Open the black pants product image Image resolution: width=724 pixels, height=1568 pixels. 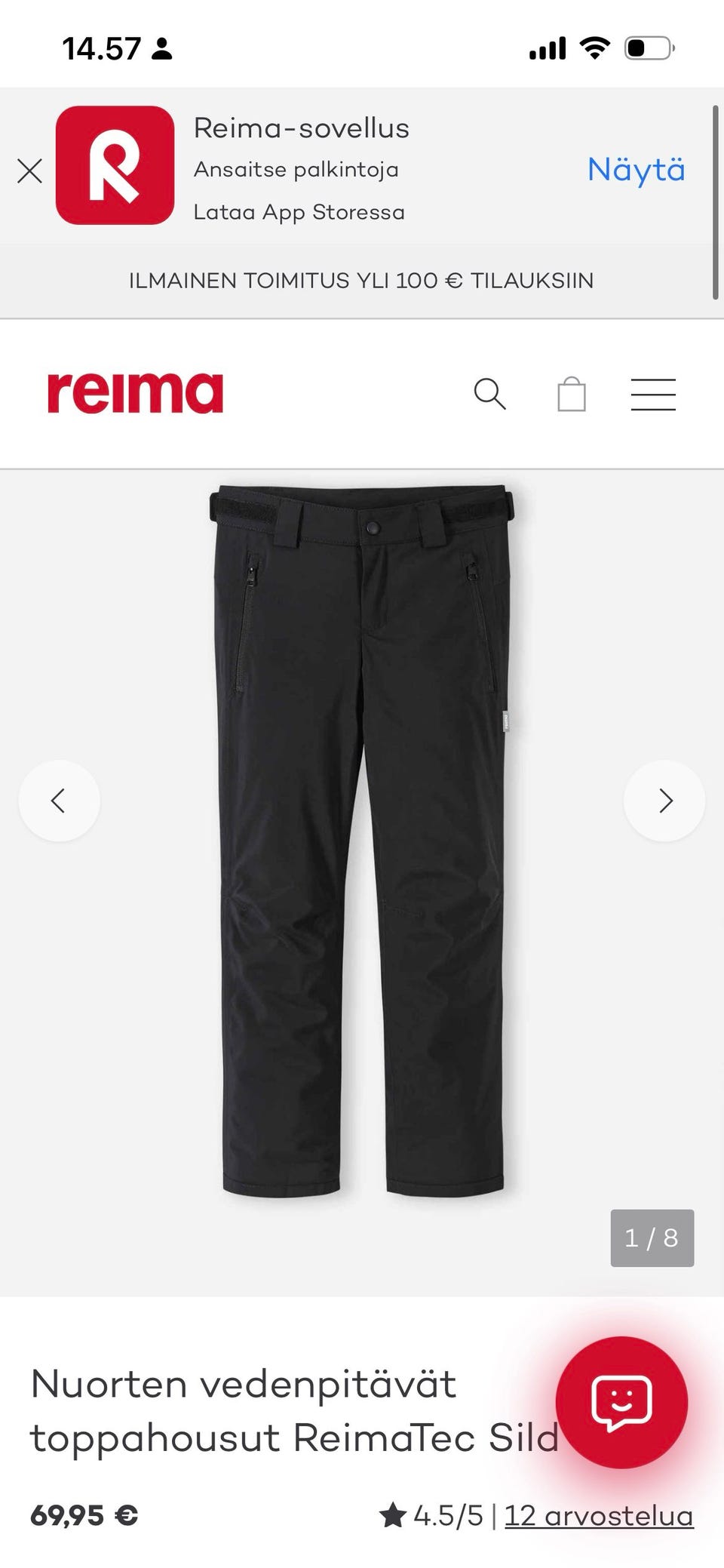click(363, 840)
